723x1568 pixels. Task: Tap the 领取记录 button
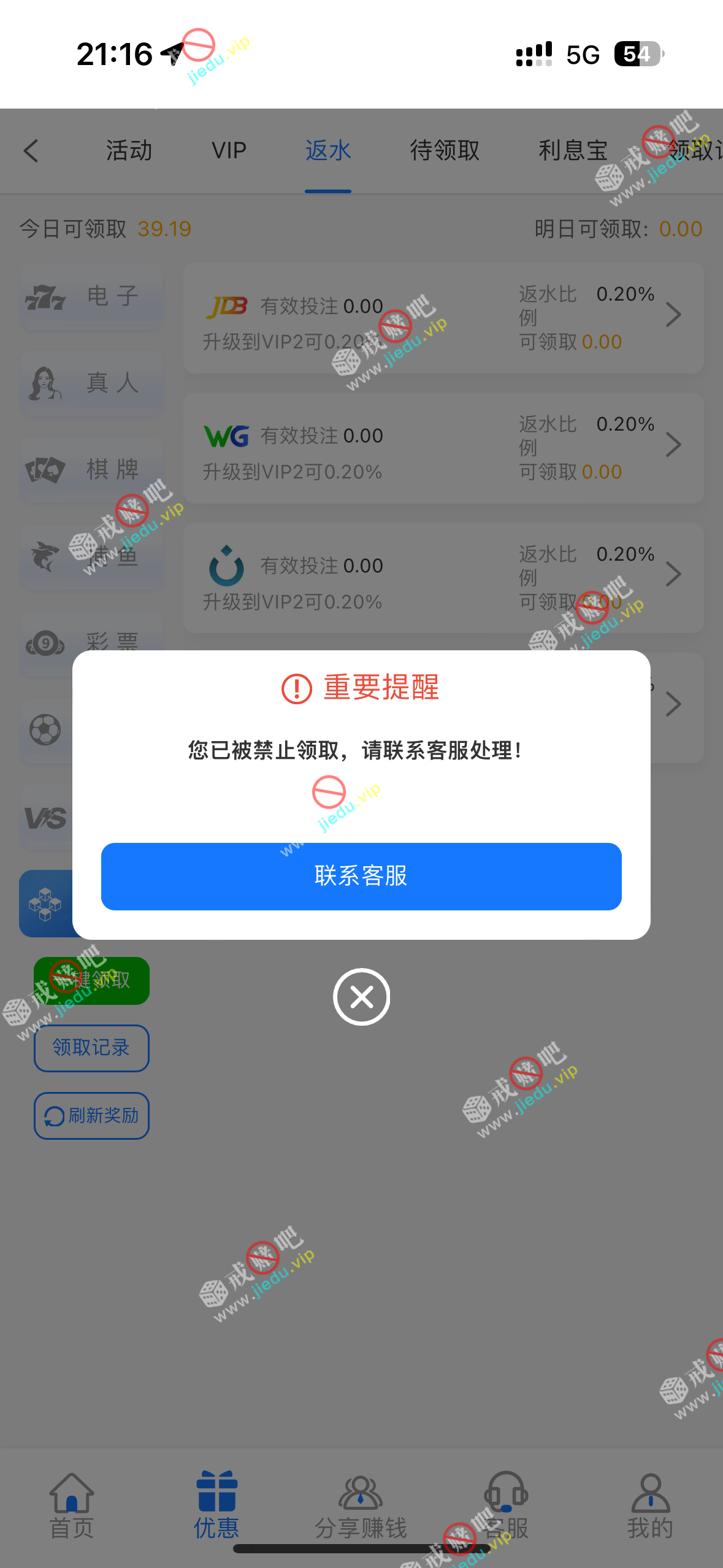(91, 1048)
